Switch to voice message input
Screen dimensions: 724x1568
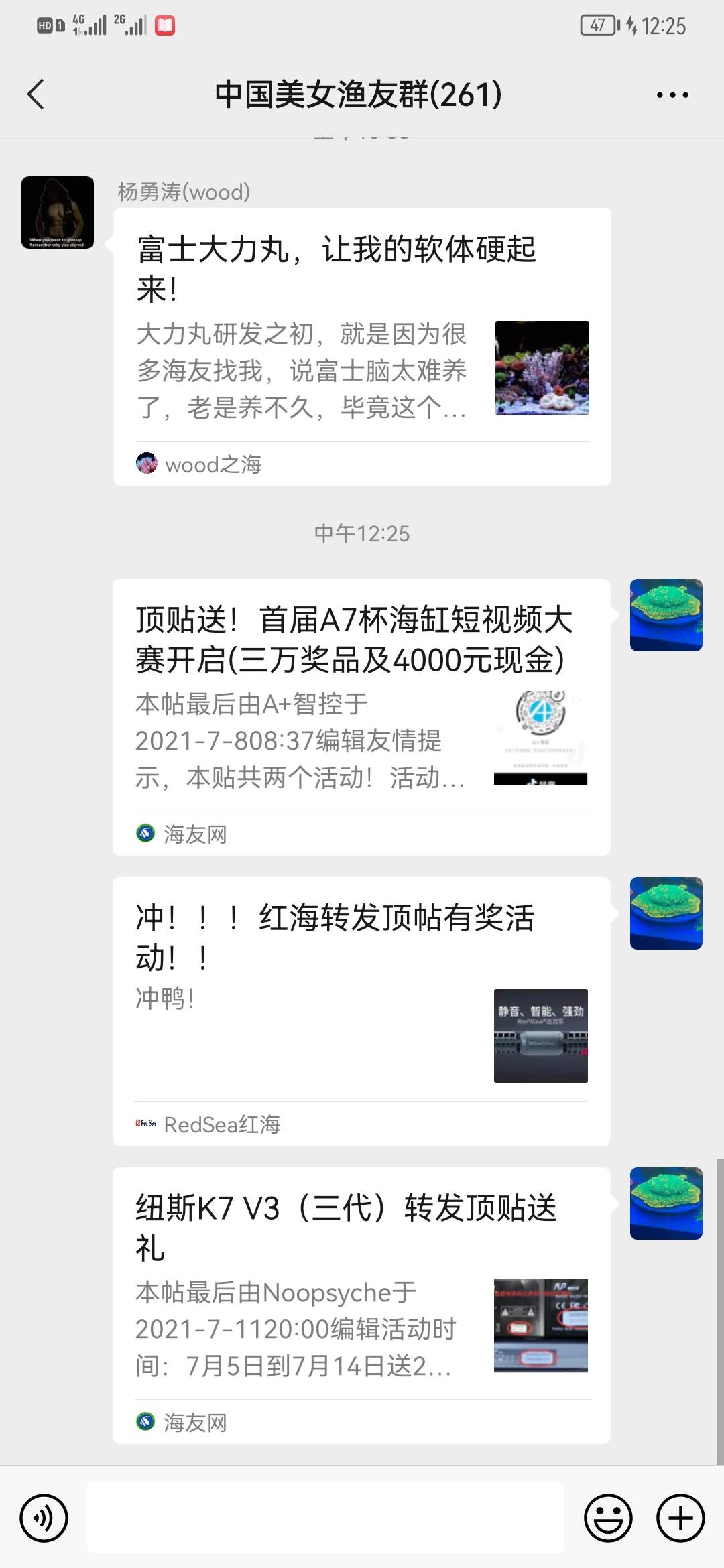tap(44, 1518)
